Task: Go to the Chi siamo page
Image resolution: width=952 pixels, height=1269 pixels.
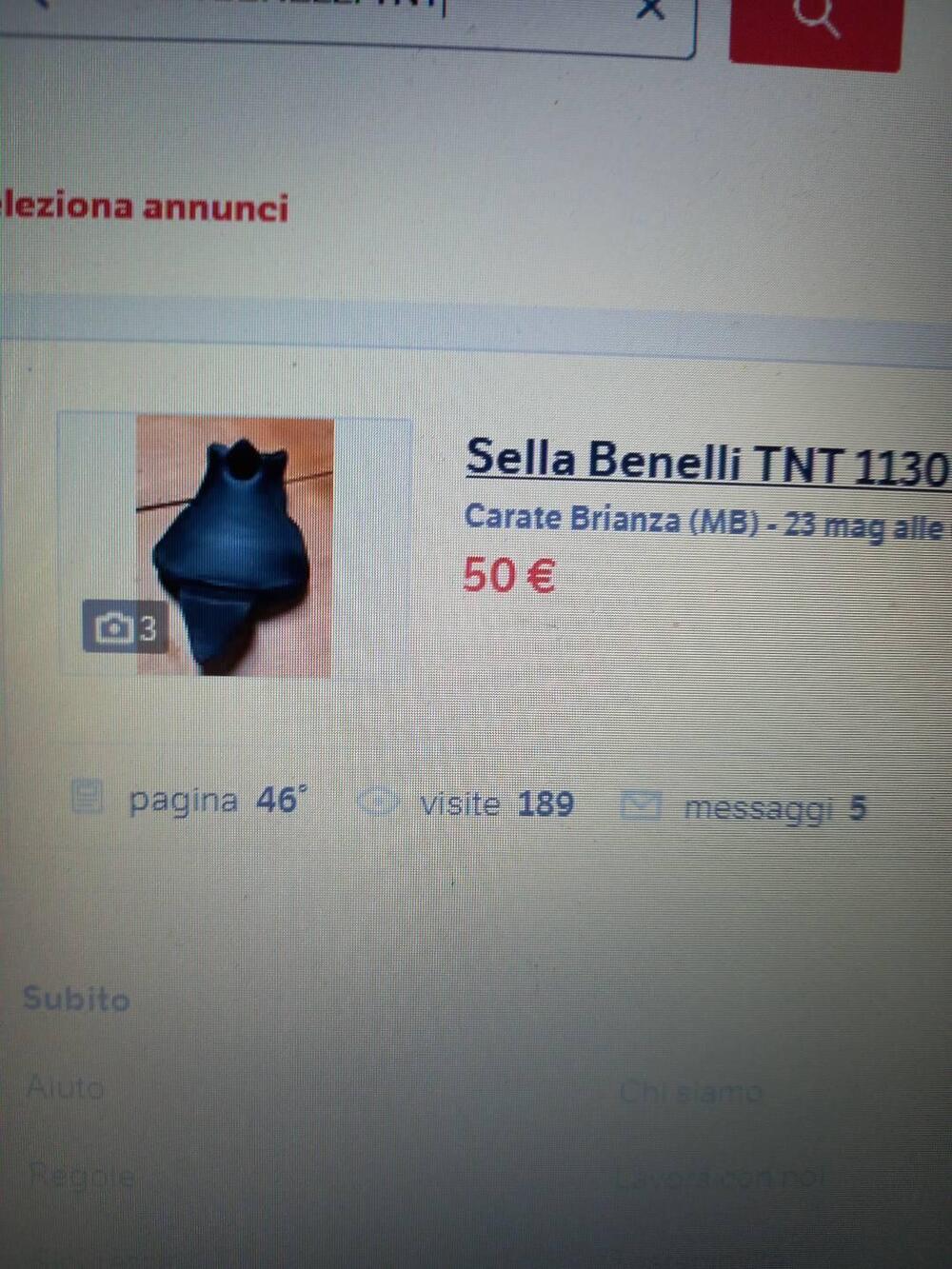Action: pyautogui.click(x=690, y=1092)
